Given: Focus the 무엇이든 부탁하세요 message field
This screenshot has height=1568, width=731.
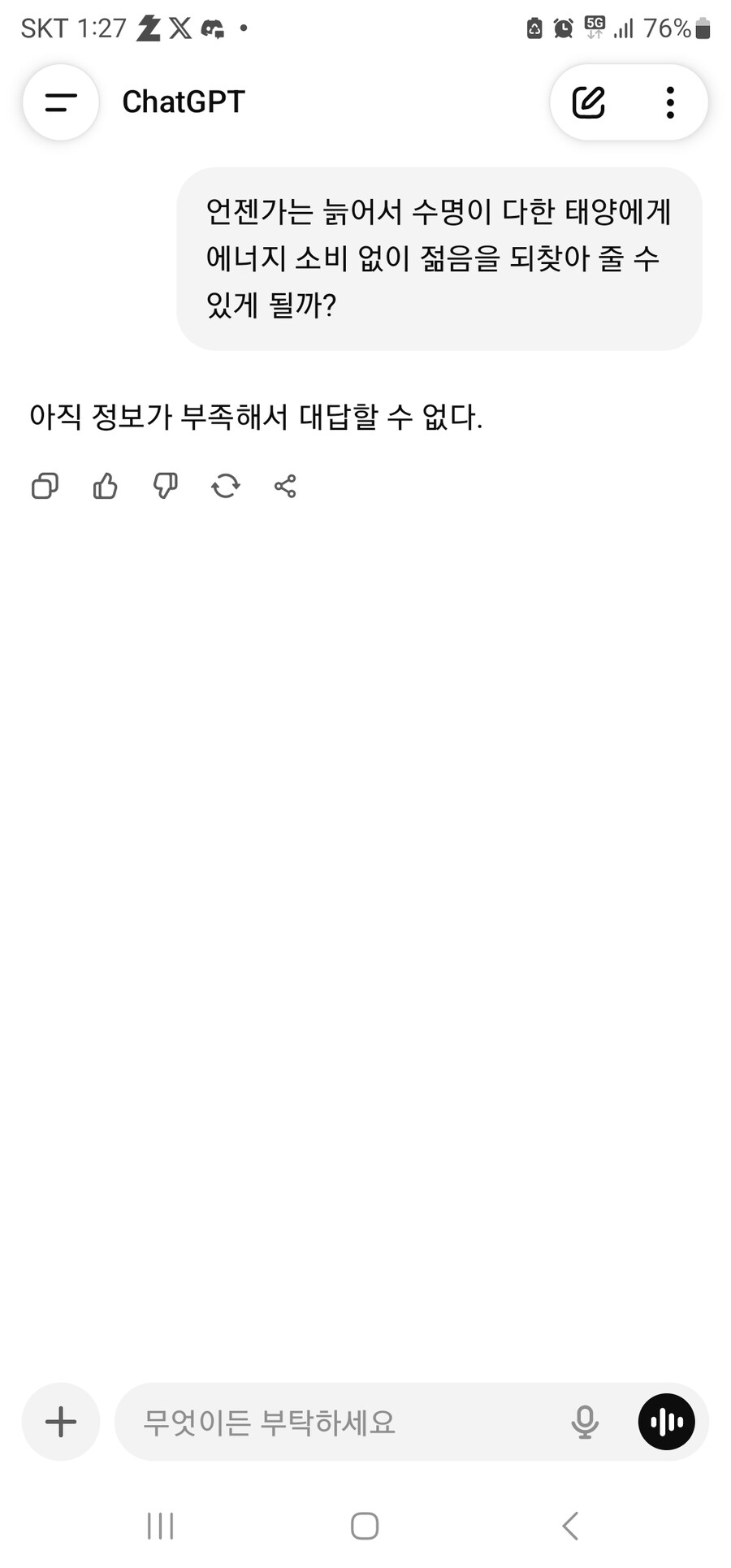Looking at the screenshot, I should click(x=341, y=1422).
